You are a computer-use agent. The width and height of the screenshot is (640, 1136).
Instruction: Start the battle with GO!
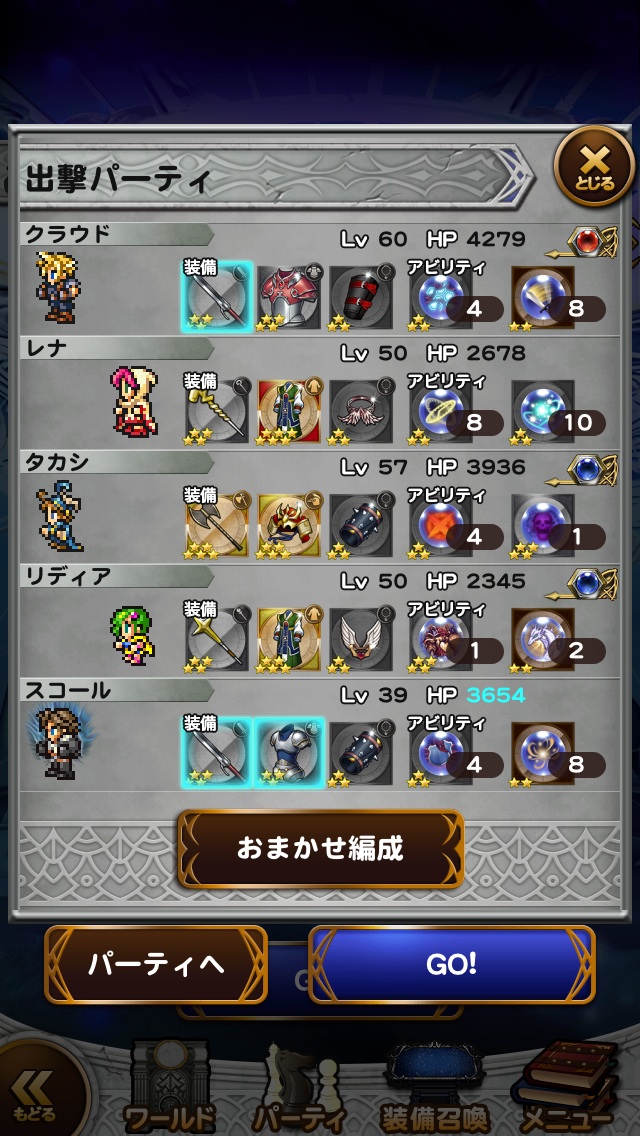click(451, 964)
